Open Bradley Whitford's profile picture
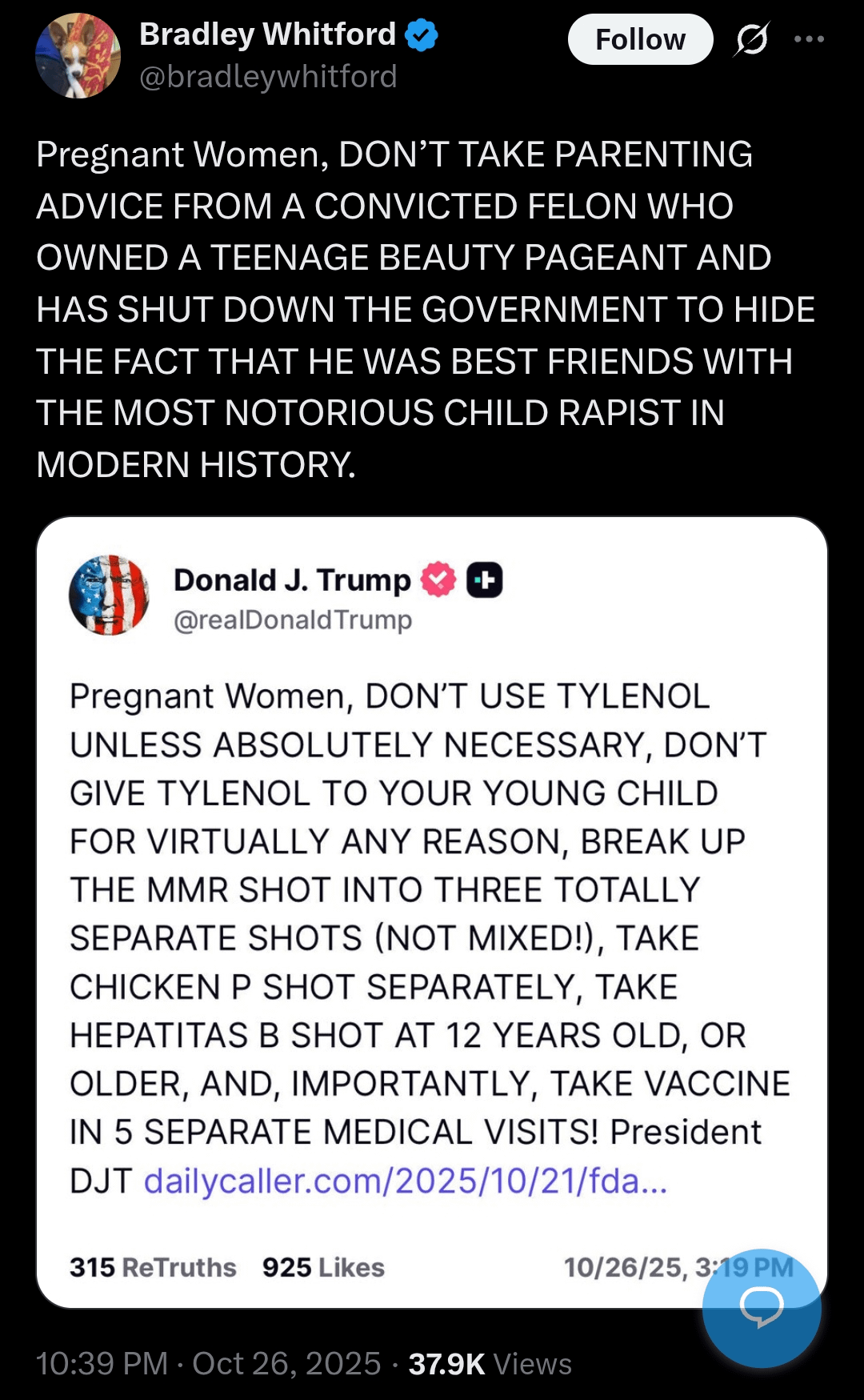Viewport: 864px width, 1400px height. tap(78, 56)
